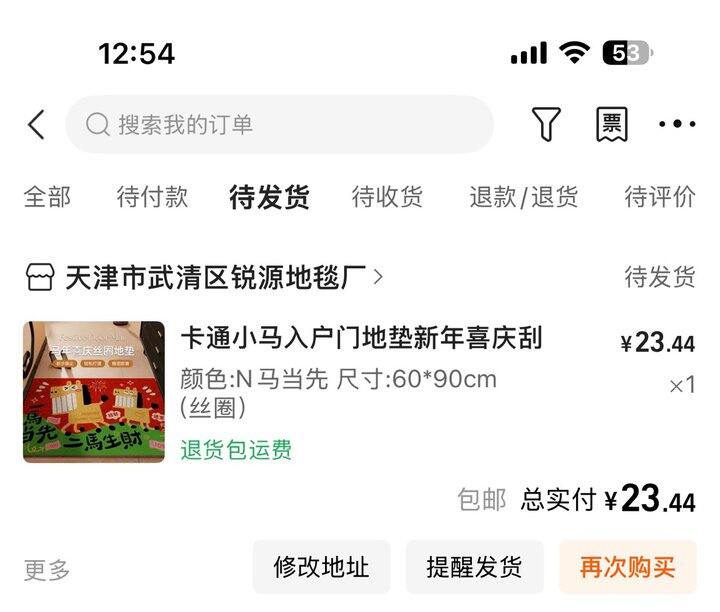Open the three-dot overflow menu

pyautogui.click(x=677, y=125)
